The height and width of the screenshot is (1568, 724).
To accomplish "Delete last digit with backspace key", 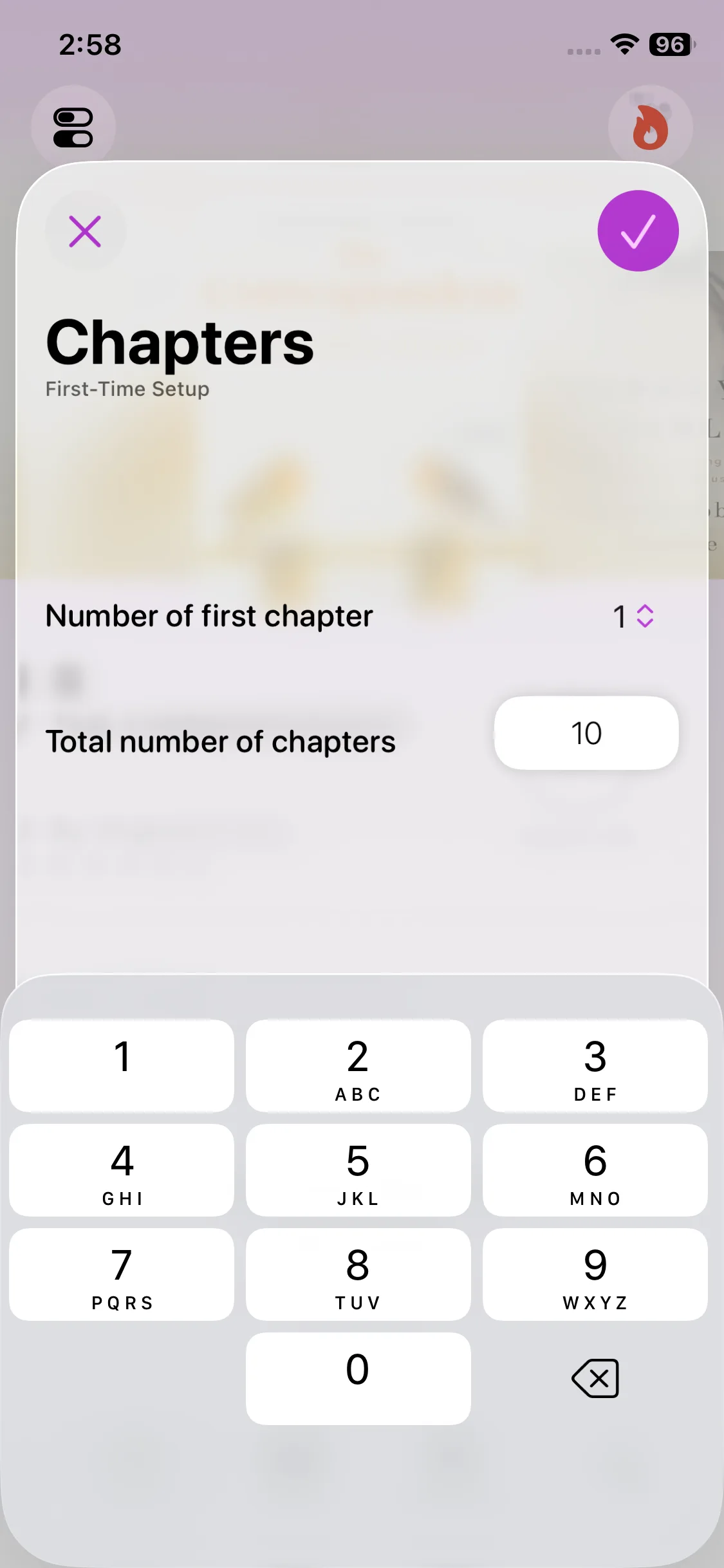I will (x=595, y=1378).
